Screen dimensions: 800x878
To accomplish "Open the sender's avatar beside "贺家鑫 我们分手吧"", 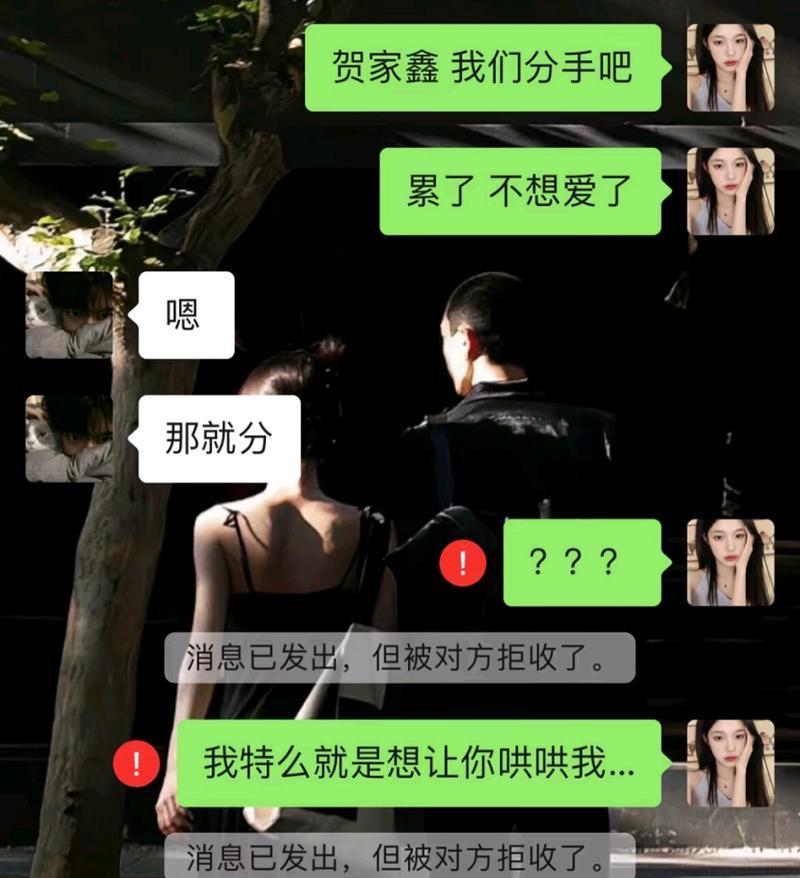I will tap(730, 67).
